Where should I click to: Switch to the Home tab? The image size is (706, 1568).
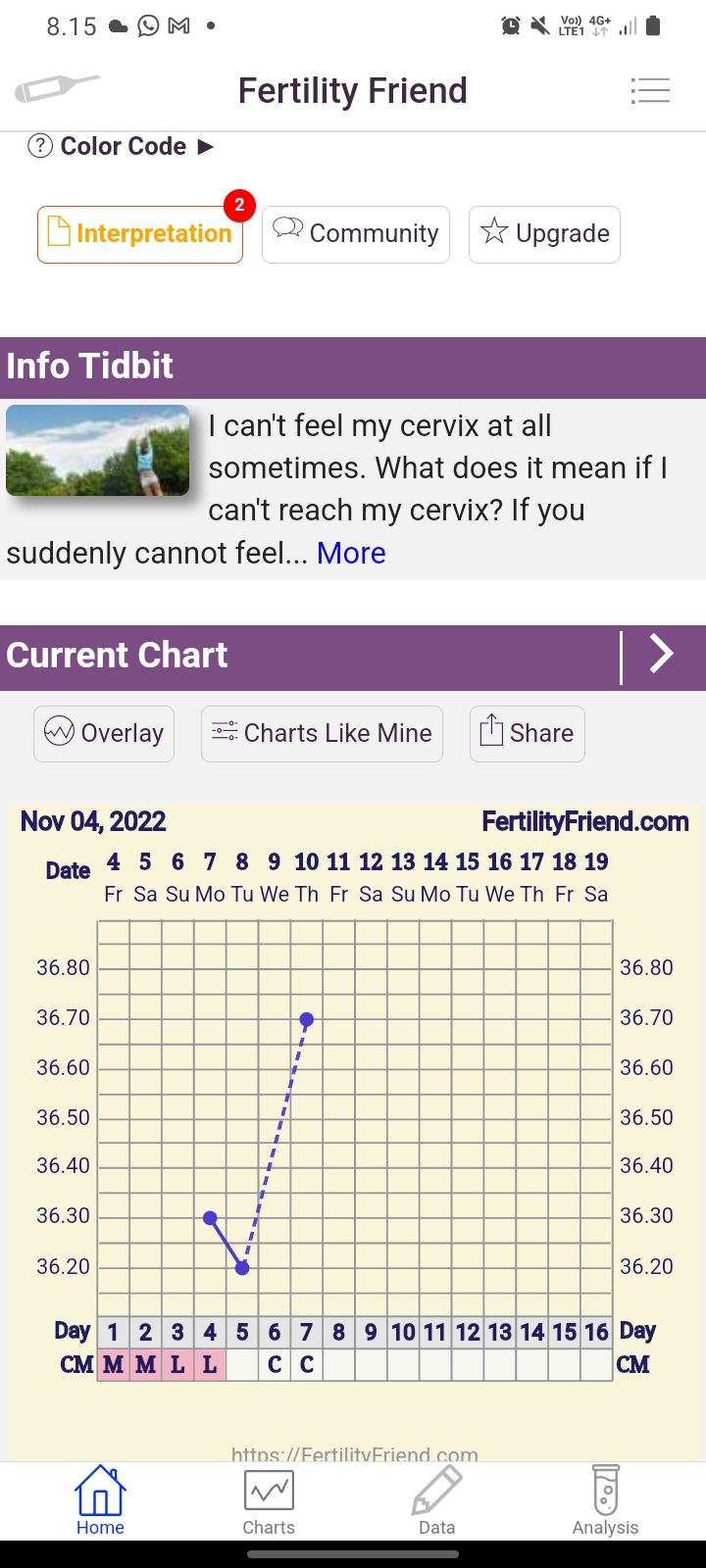point(100,1501)
